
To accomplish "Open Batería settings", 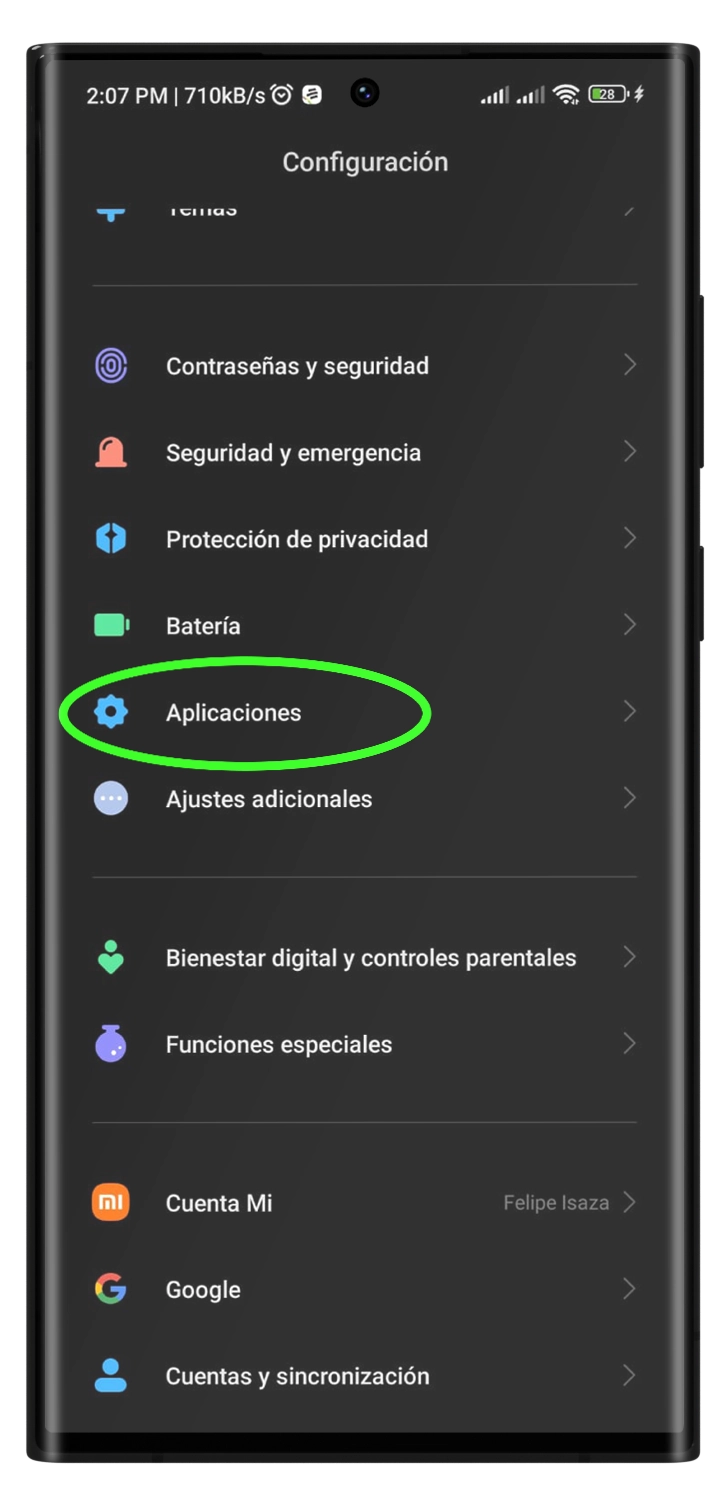I will point(203,626).
